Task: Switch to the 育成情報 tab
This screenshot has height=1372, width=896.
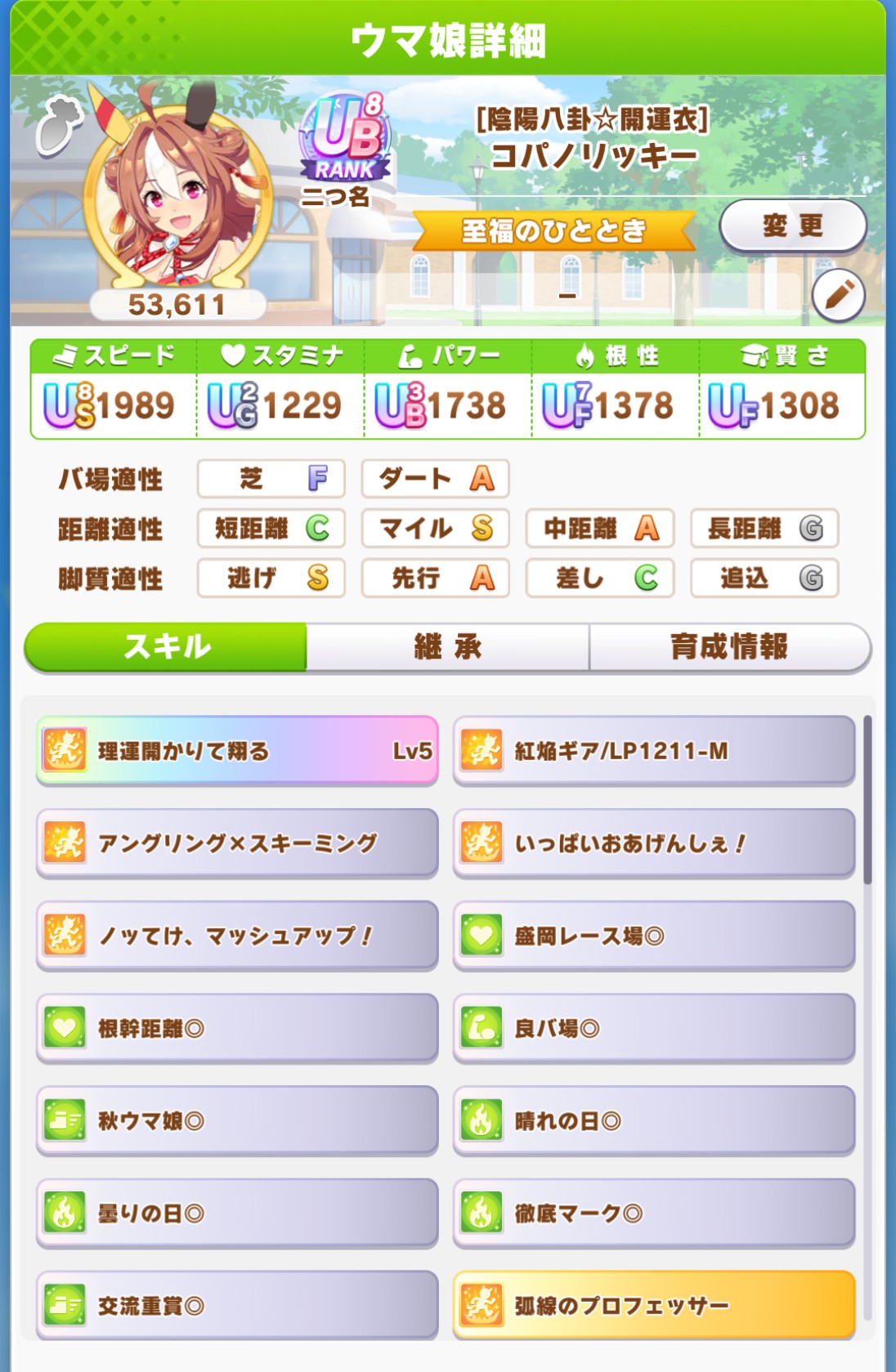Action: click(729, 647)
